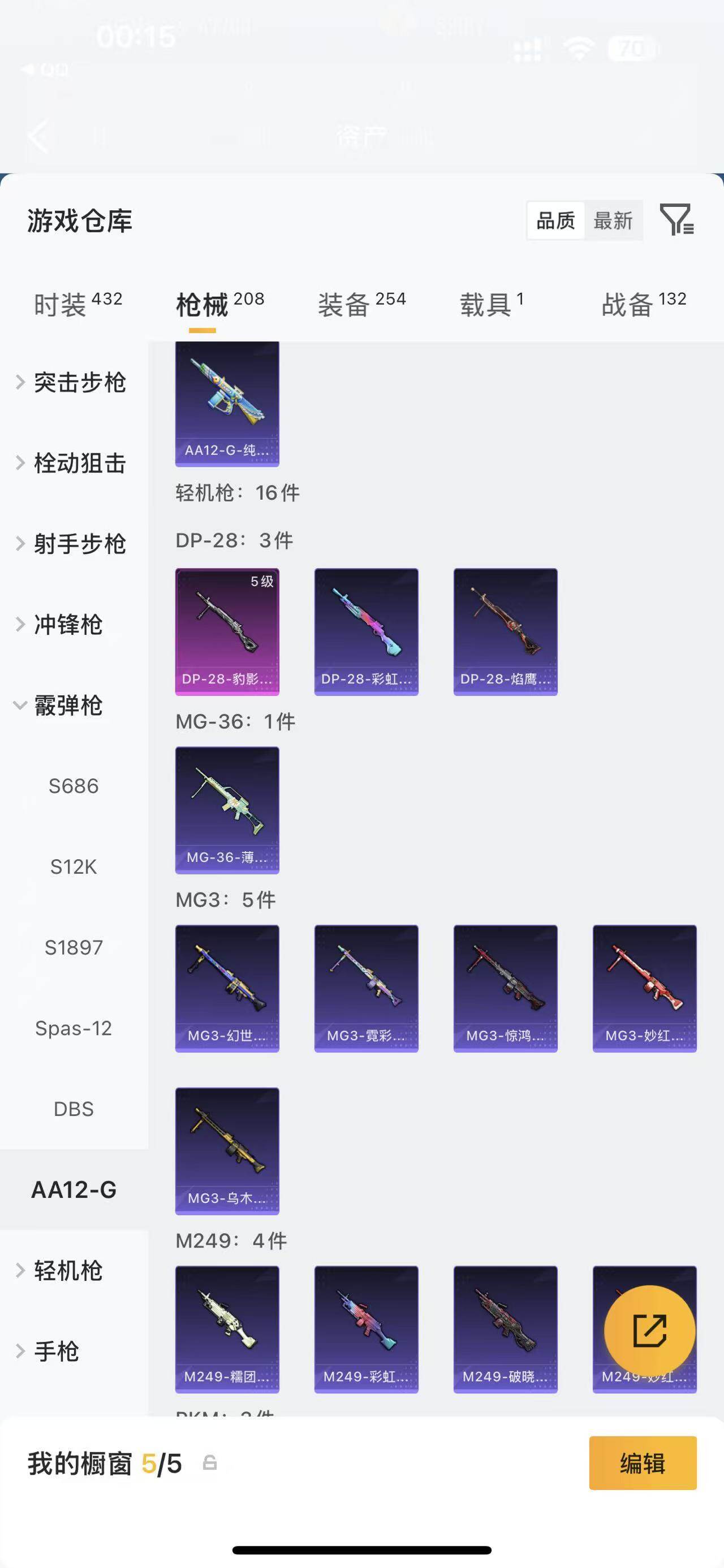Screen dimensions: 724x1568
Task: Select S12K in the sidebar
Action: 73,867
